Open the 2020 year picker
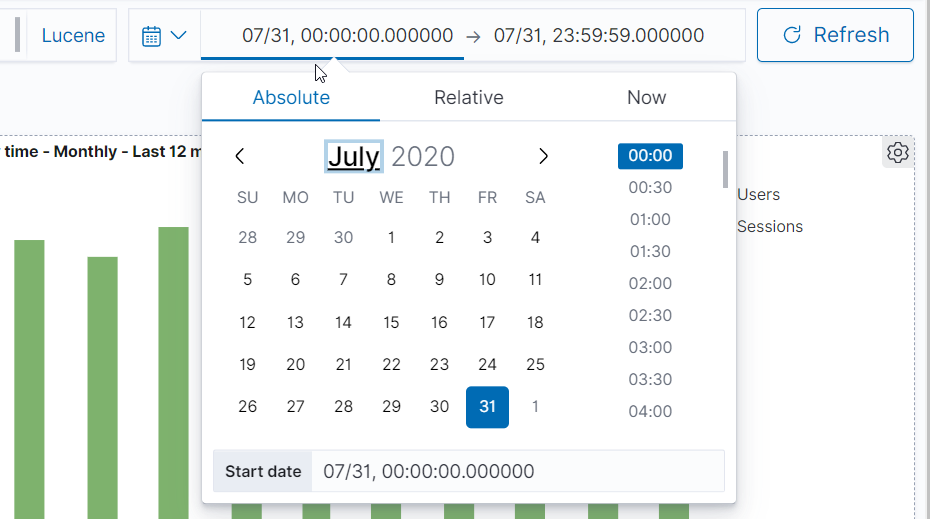This screenshot has height=519, width=930. click(423, 156)
